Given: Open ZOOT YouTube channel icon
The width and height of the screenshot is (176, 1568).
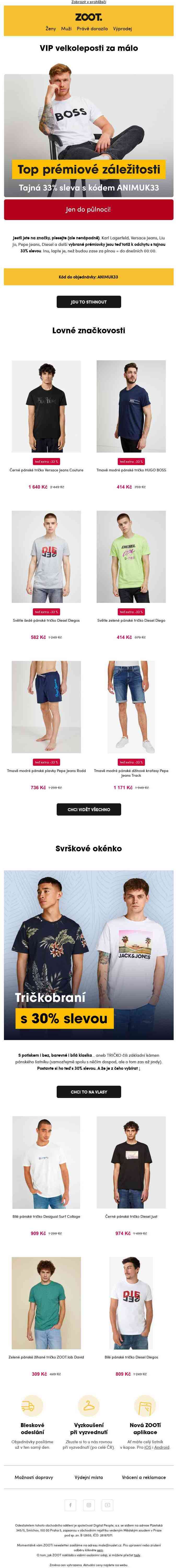Looking at the screenshot, I should coord(107,1505).
